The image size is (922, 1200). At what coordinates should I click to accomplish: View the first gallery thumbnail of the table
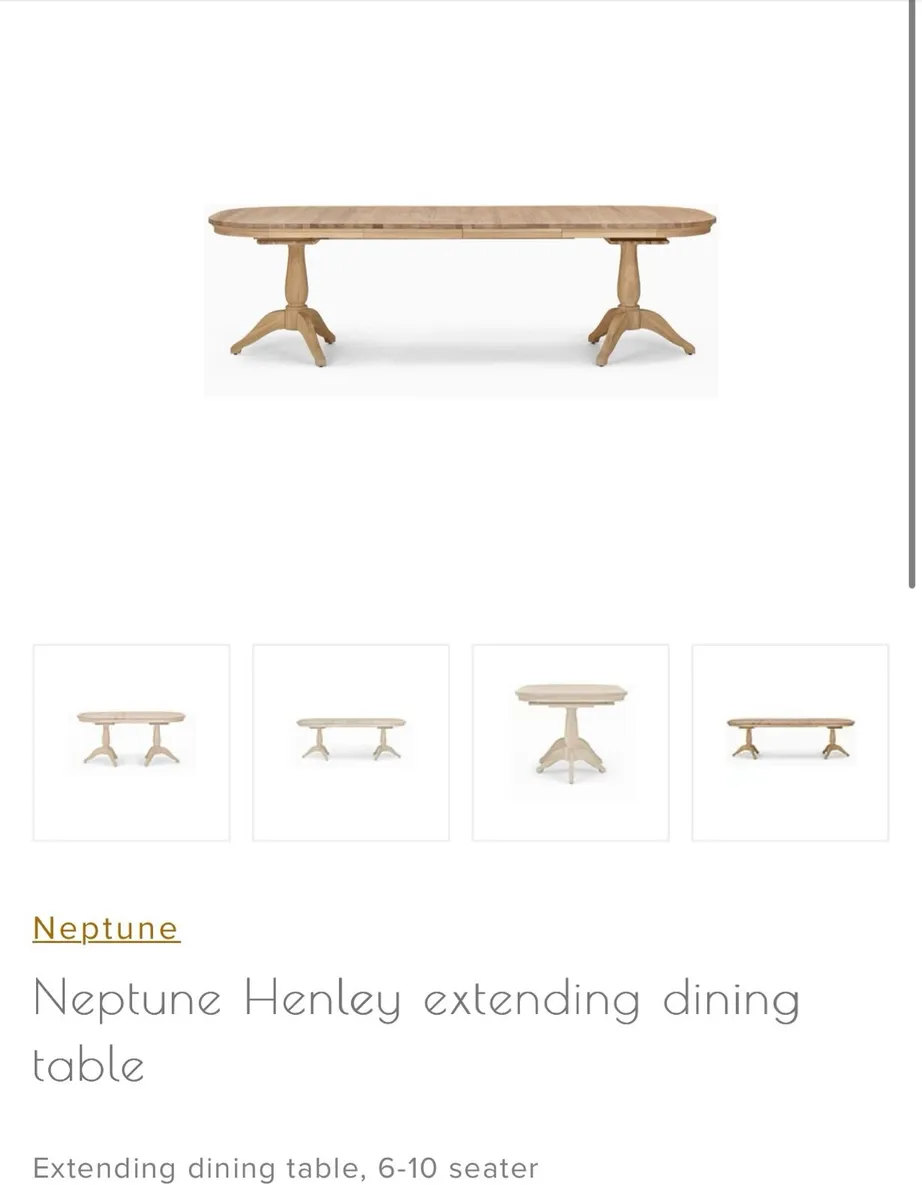[132, 741]
